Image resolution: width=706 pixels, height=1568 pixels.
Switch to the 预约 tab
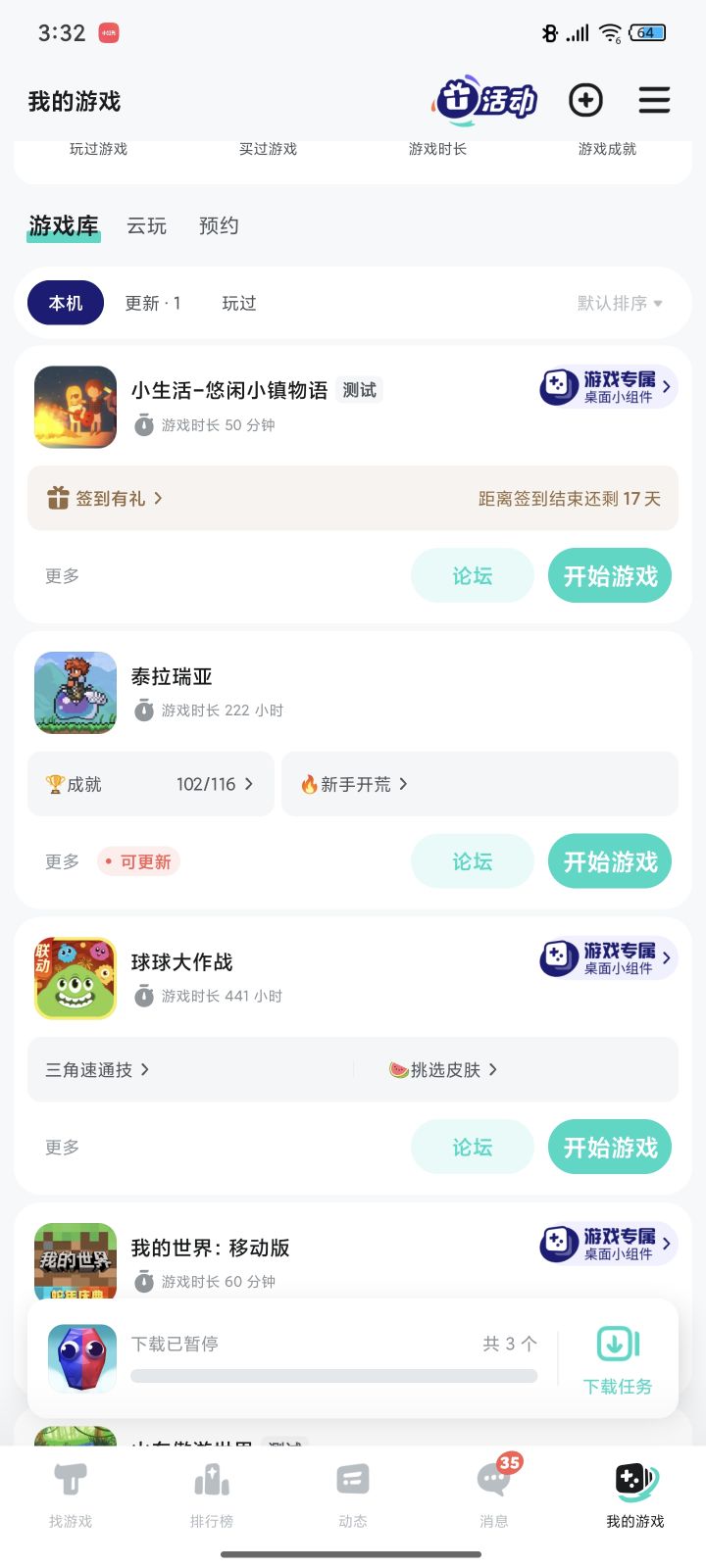coord(219,226)
